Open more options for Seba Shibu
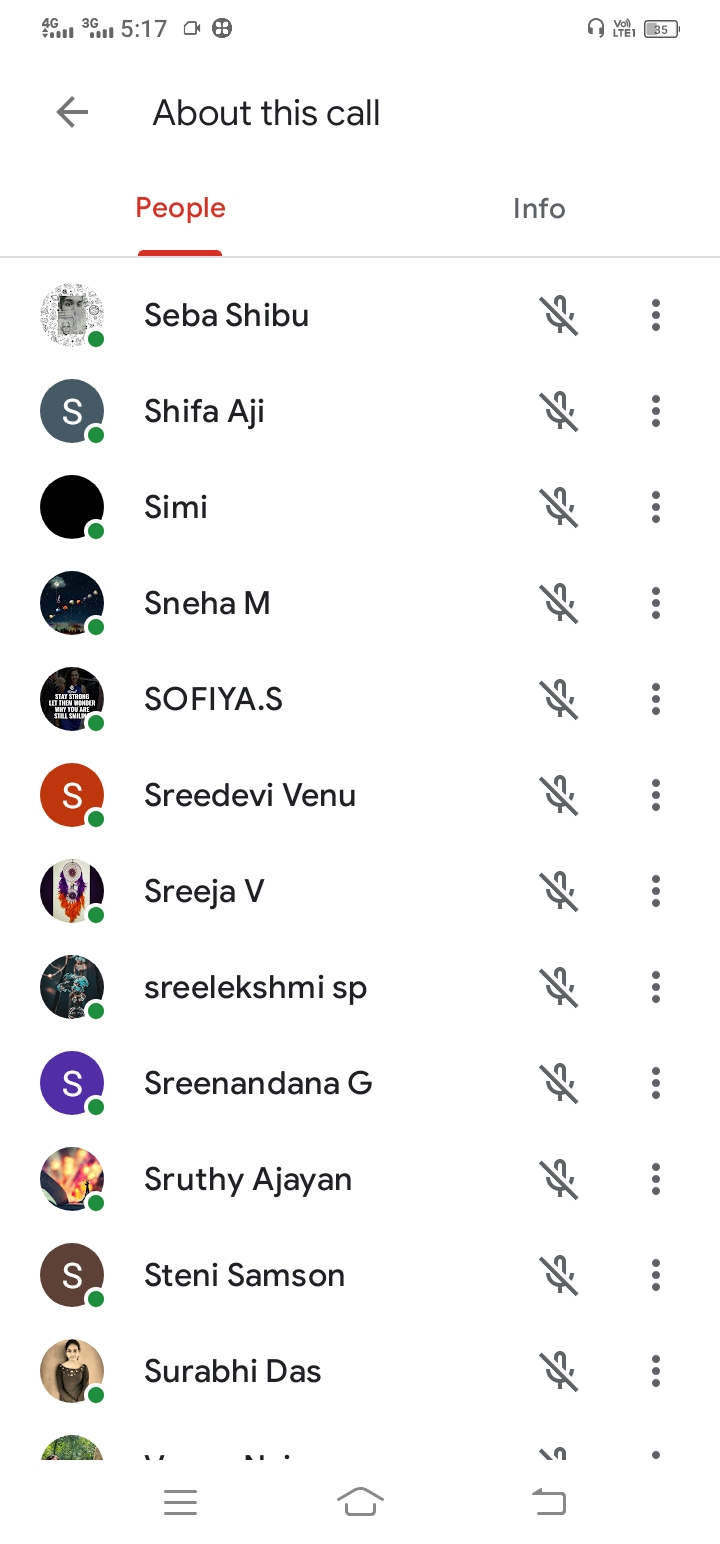720x1544 pixels. [656, 315]
